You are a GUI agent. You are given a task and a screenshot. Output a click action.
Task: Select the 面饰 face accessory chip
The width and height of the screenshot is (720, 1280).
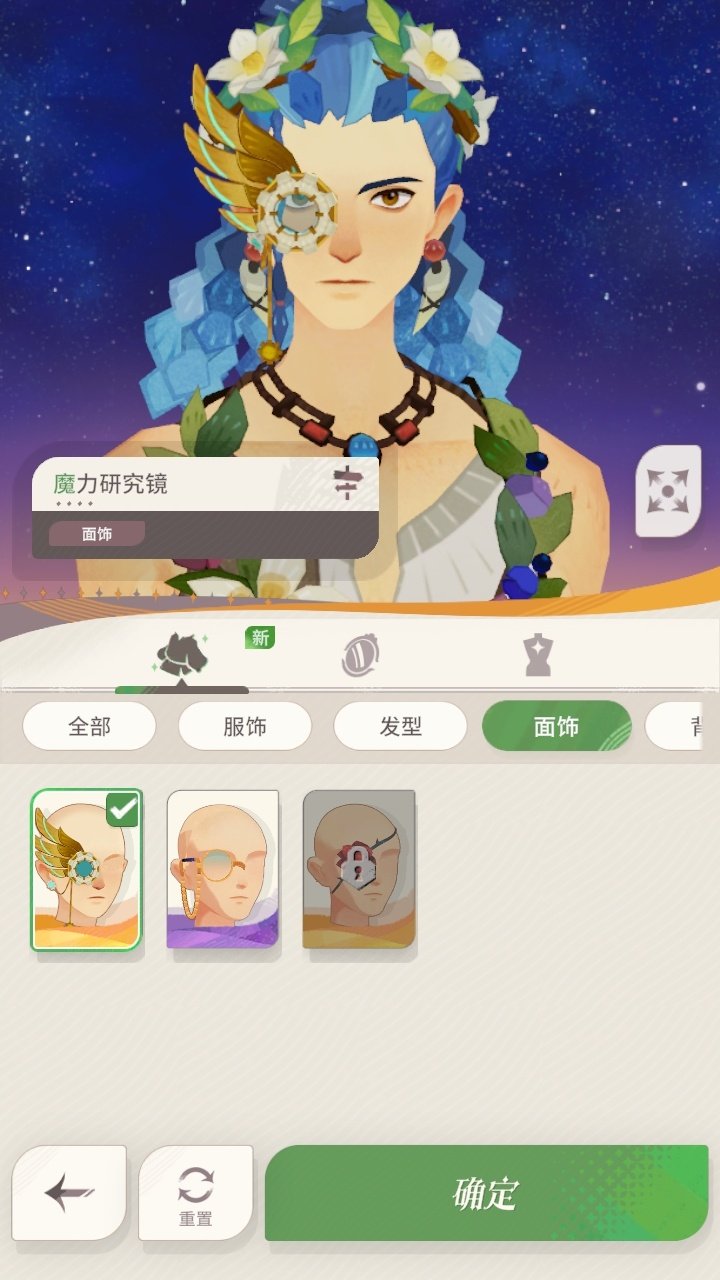[556, 726]
